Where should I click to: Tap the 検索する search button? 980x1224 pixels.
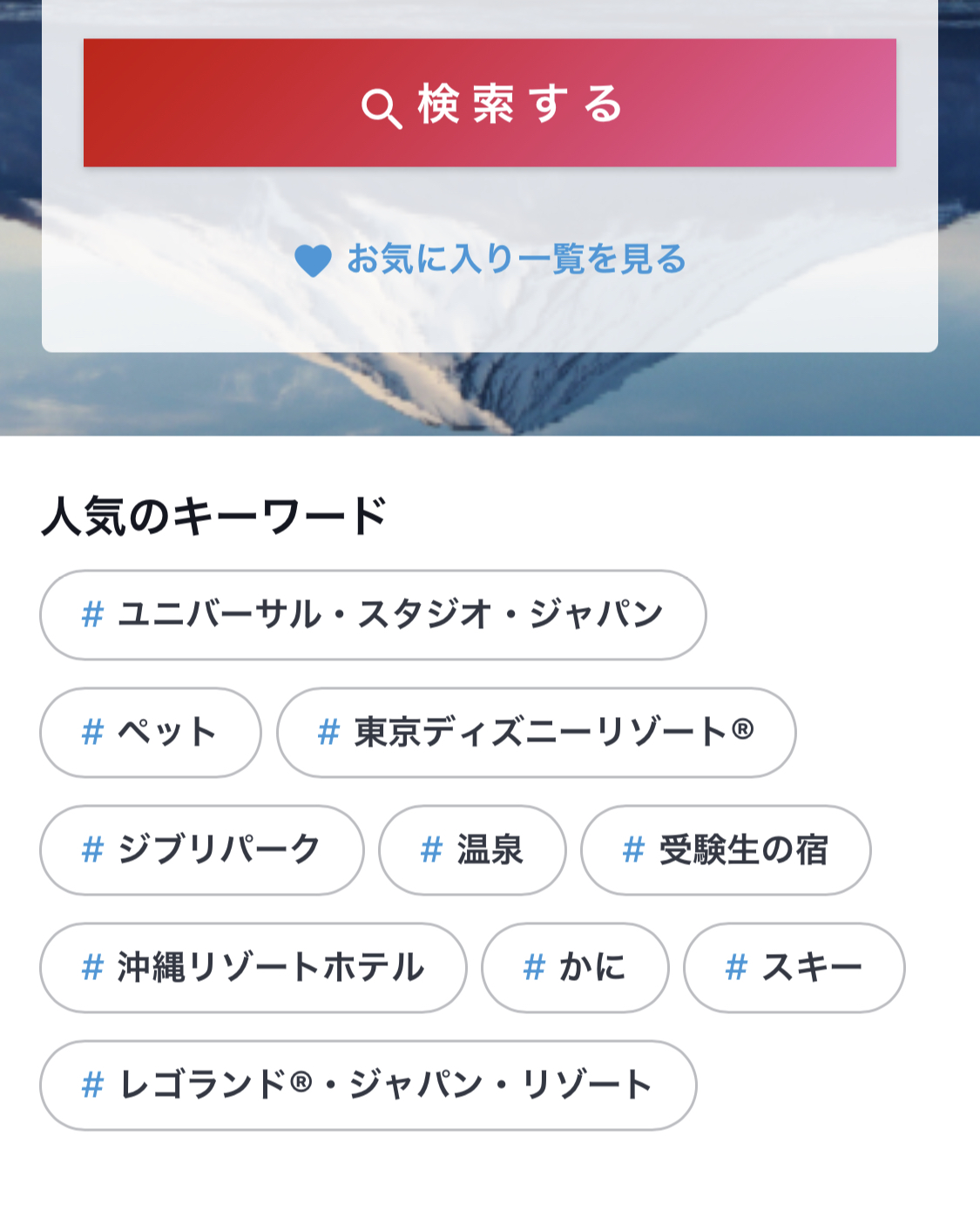pos(490,103)
